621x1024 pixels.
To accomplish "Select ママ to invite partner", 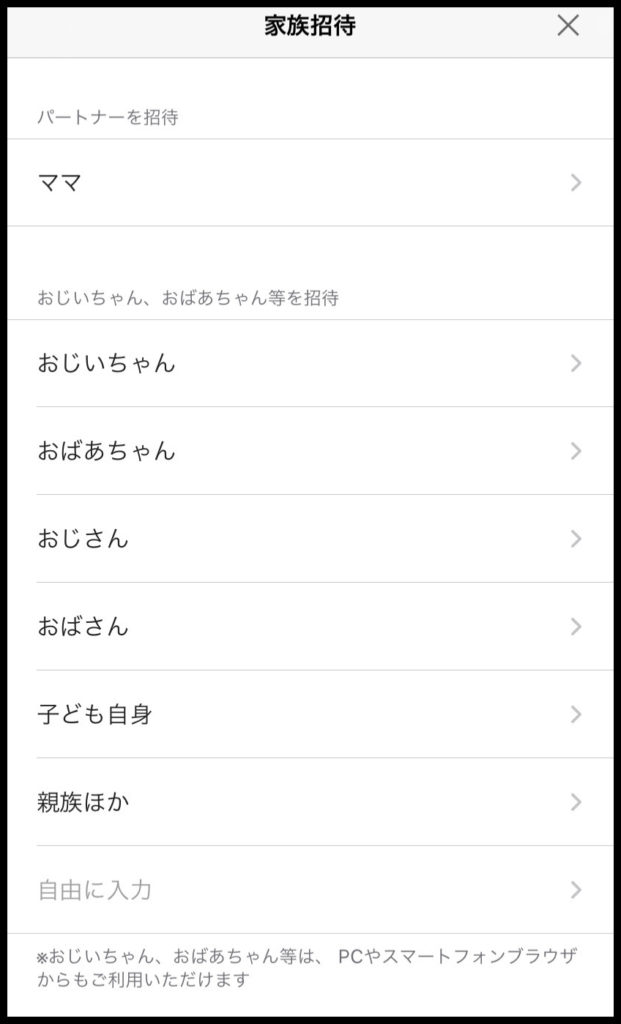I will (x=310, y=183).
